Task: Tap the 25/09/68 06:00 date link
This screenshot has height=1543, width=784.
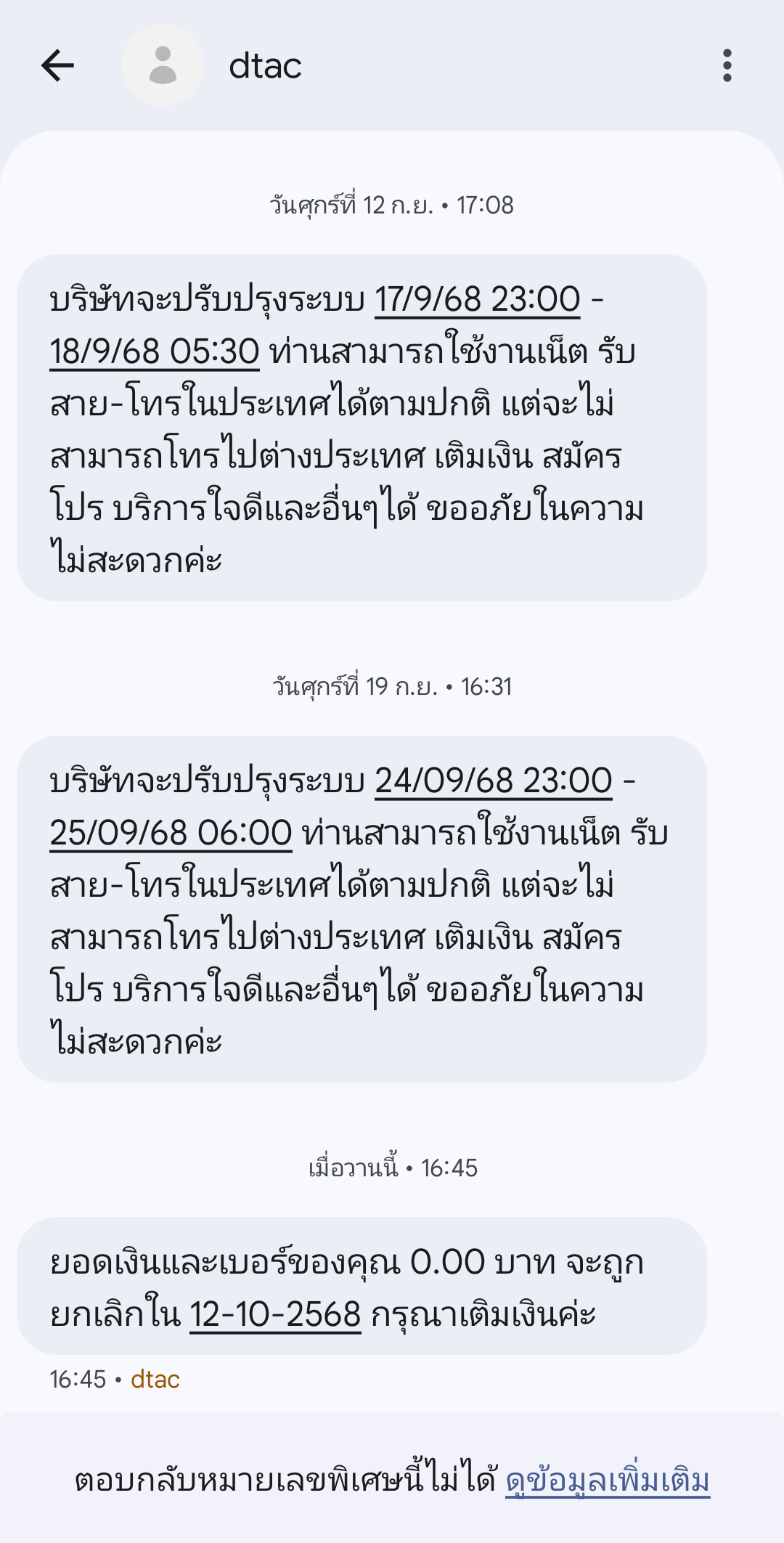Action: click(x=171, y=833)
